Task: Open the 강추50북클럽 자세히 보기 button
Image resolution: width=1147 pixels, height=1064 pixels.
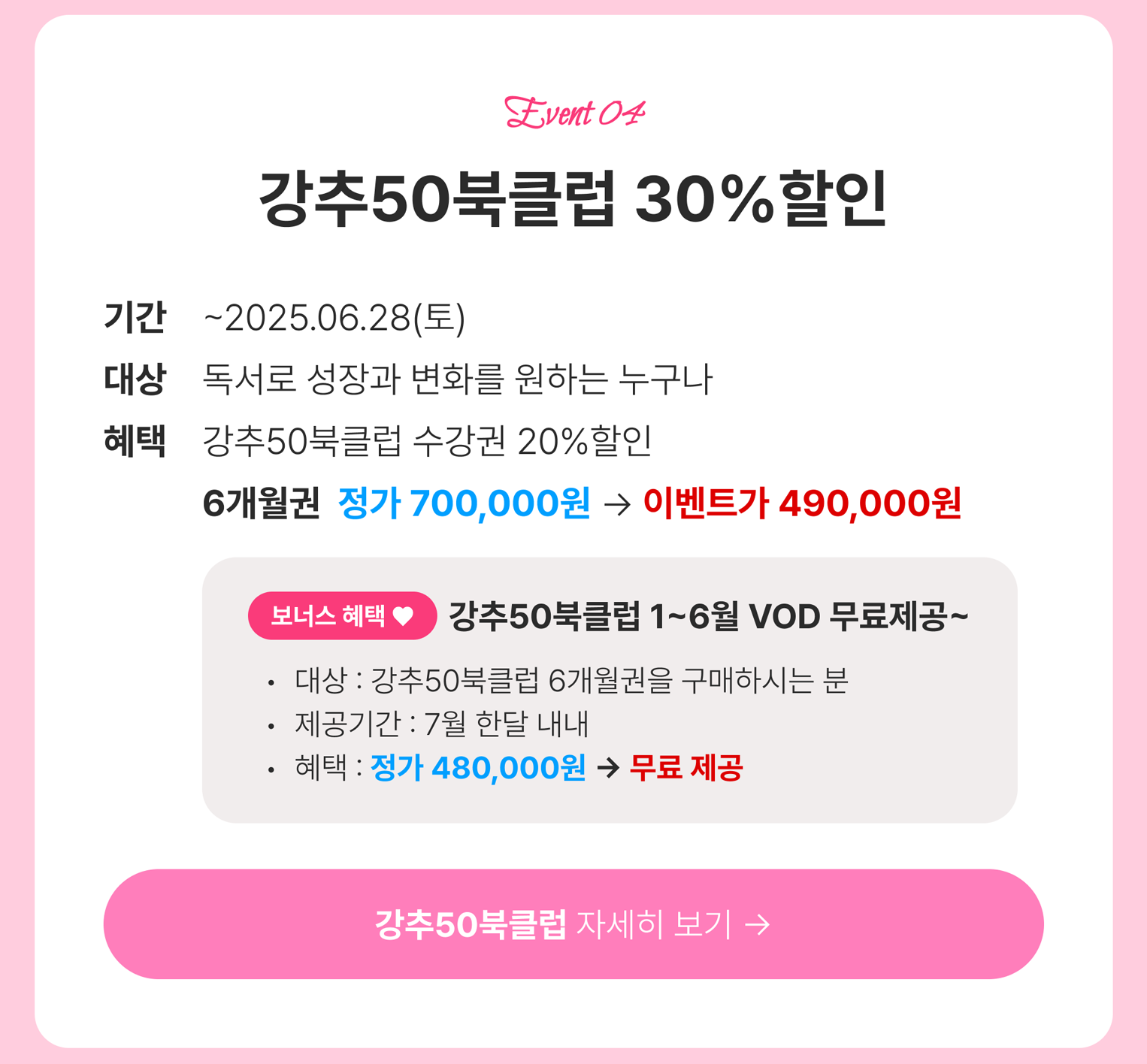Action: 573,923
